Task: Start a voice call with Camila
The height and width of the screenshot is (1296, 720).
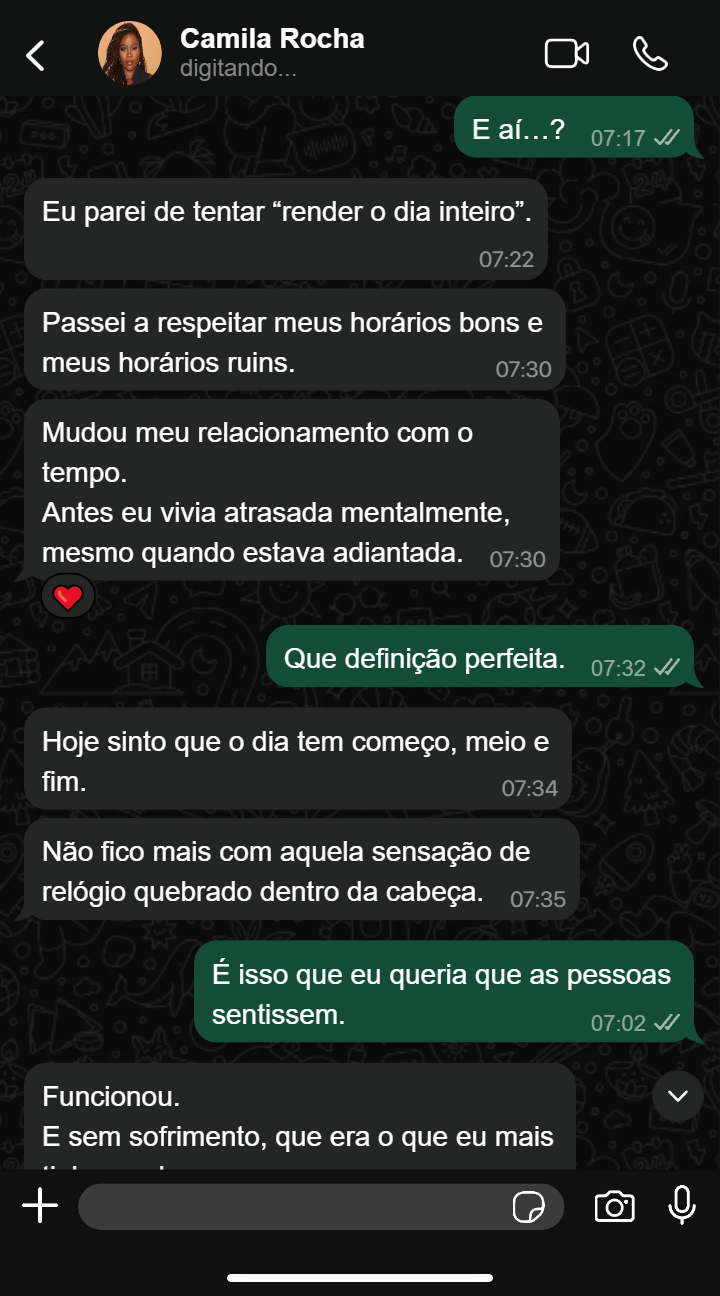Action: [x=650, y=54]
